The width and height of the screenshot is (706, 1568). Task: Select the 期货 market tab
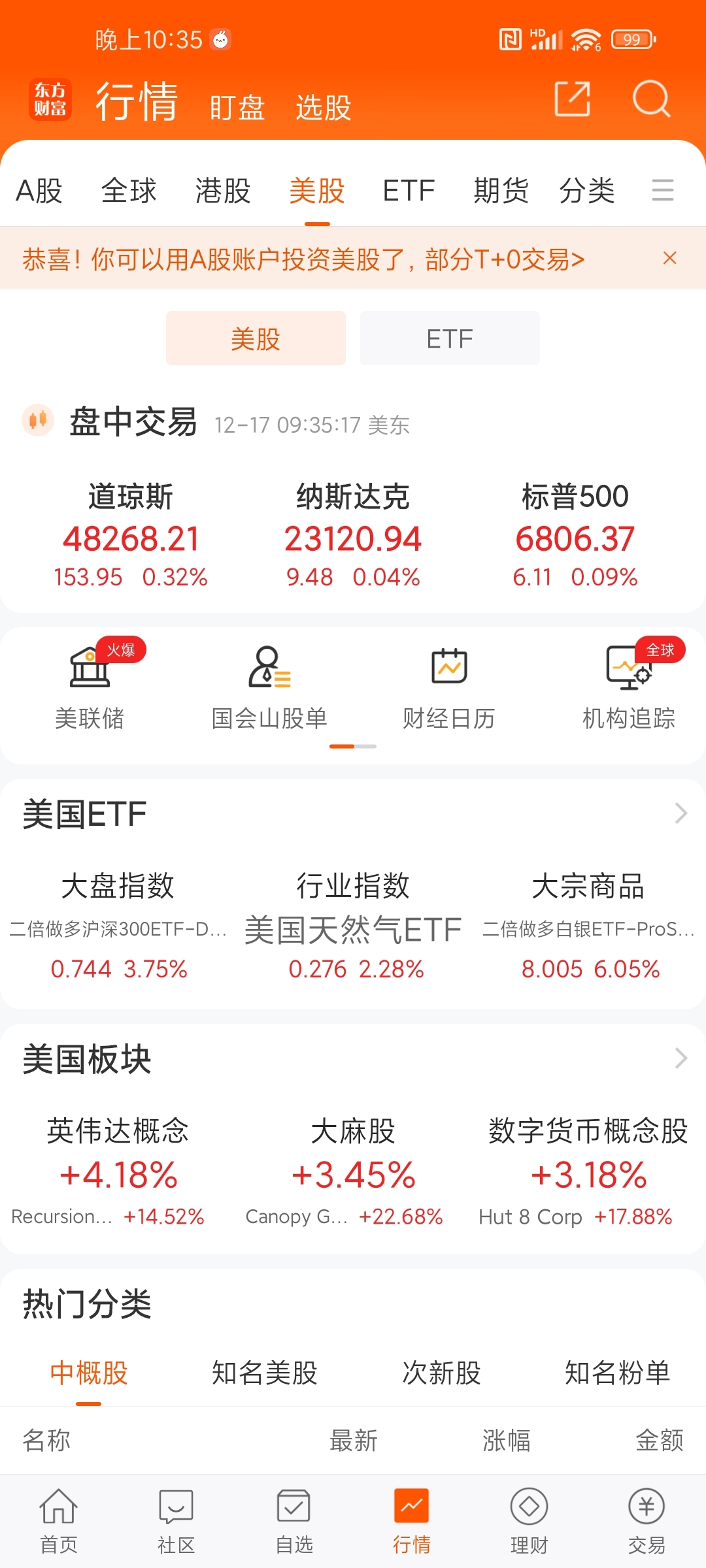pos(501,191)
